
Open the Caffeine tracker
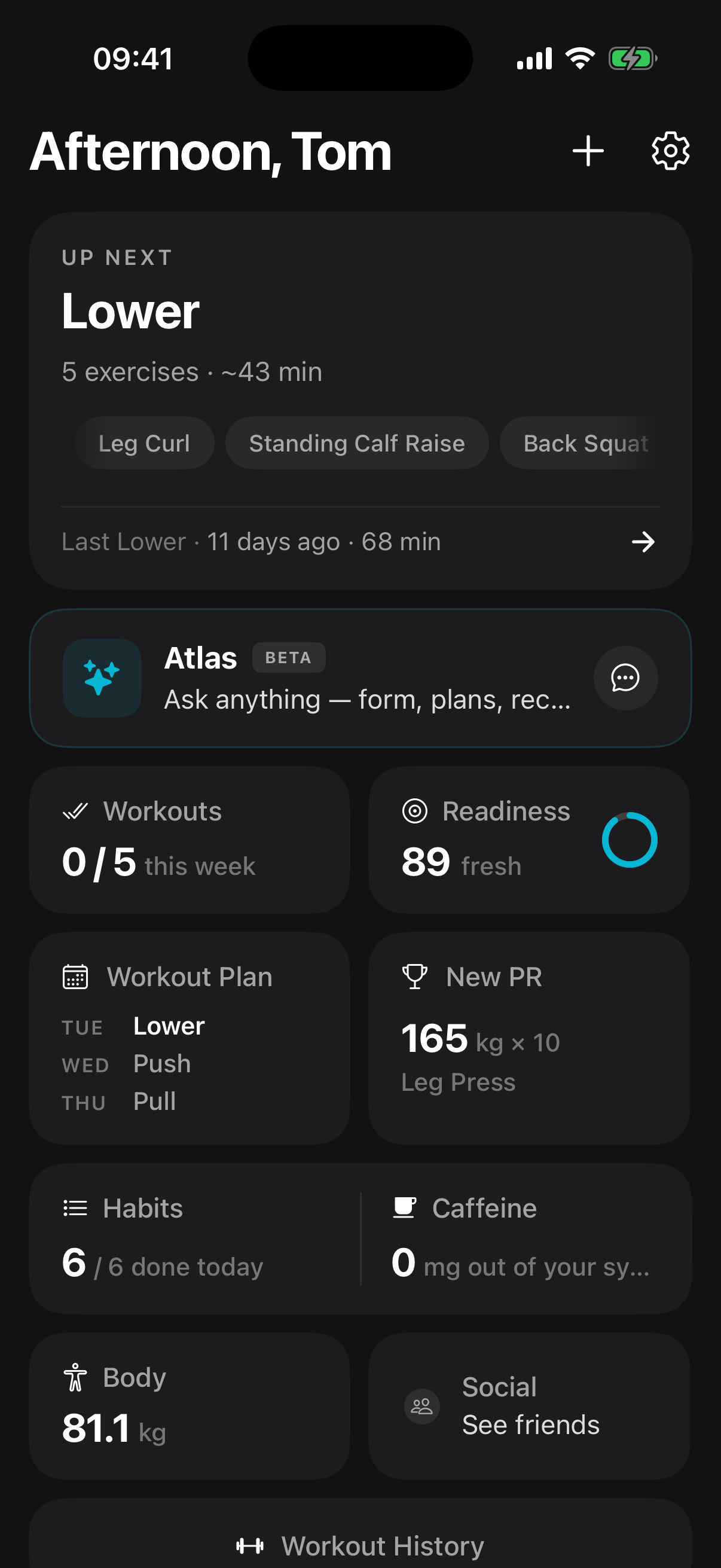coord(526,1238)
